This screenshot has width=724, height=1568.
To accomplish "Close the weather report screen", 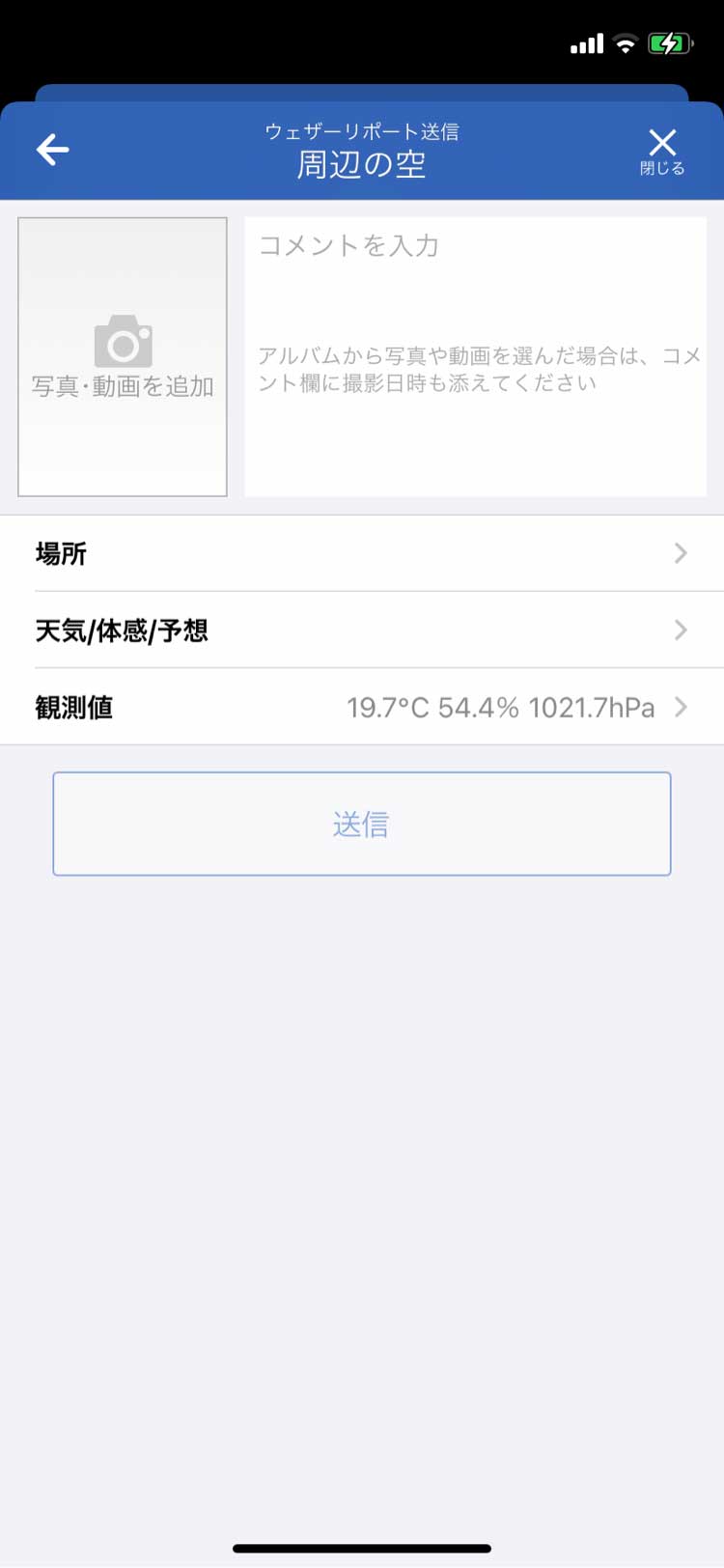I will click(662, 152).
